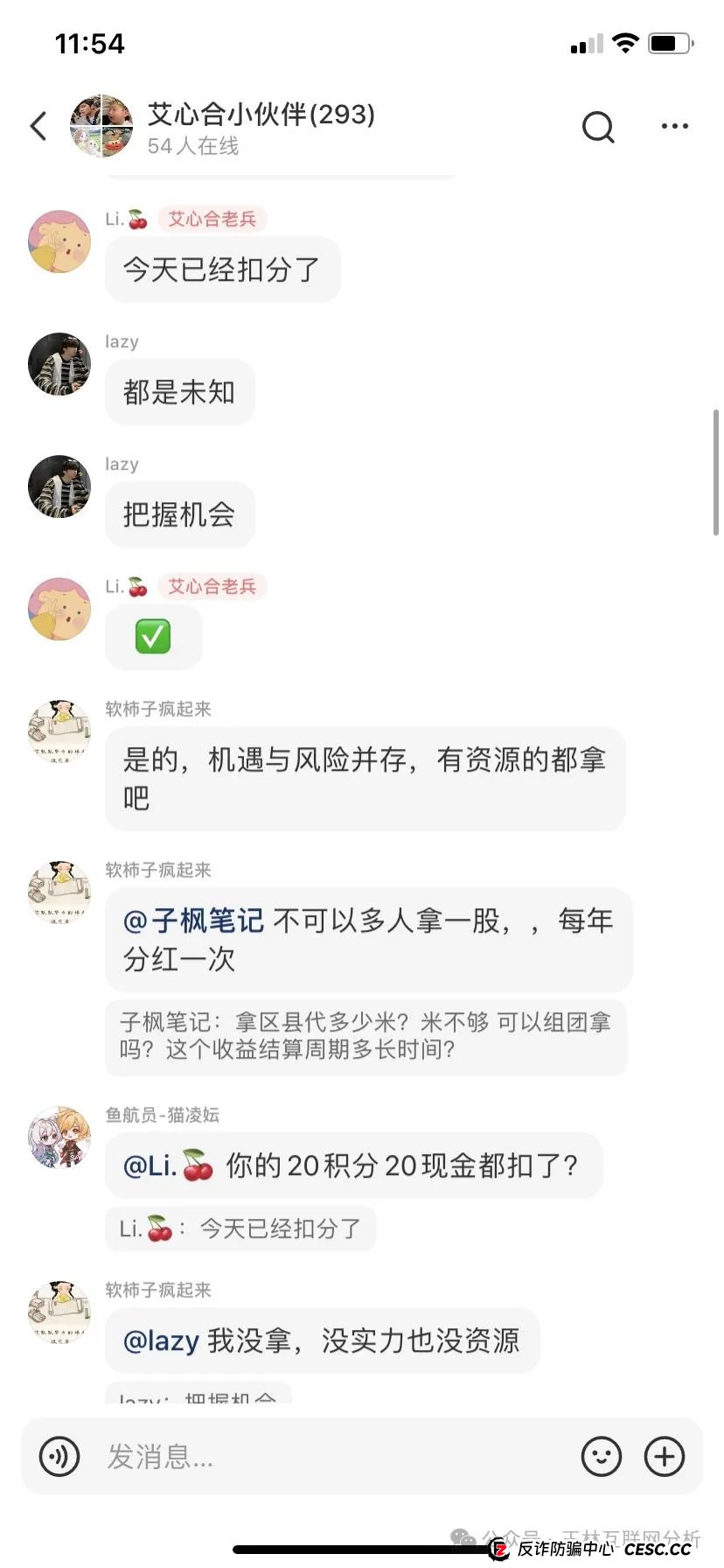Tap the back arrow to leave chat

click(38, 126)
